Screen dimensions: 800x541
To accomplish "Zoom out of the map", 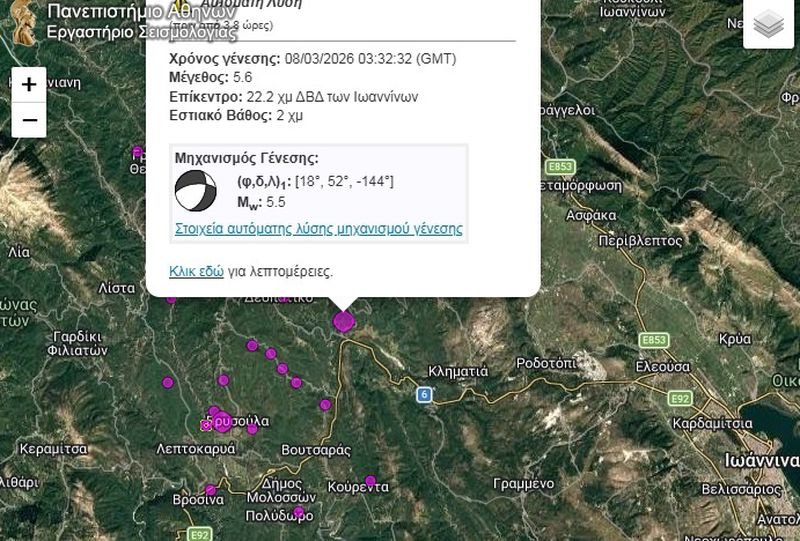I will pyautogui.click(x=29, y=121).
